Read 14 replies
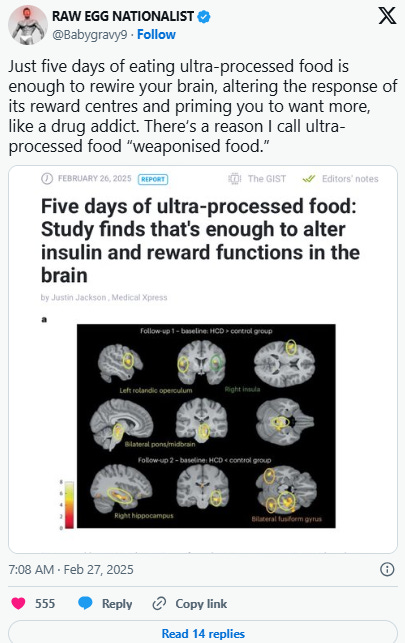This screenshot has width=405, height=643. (x=203, y=632)
